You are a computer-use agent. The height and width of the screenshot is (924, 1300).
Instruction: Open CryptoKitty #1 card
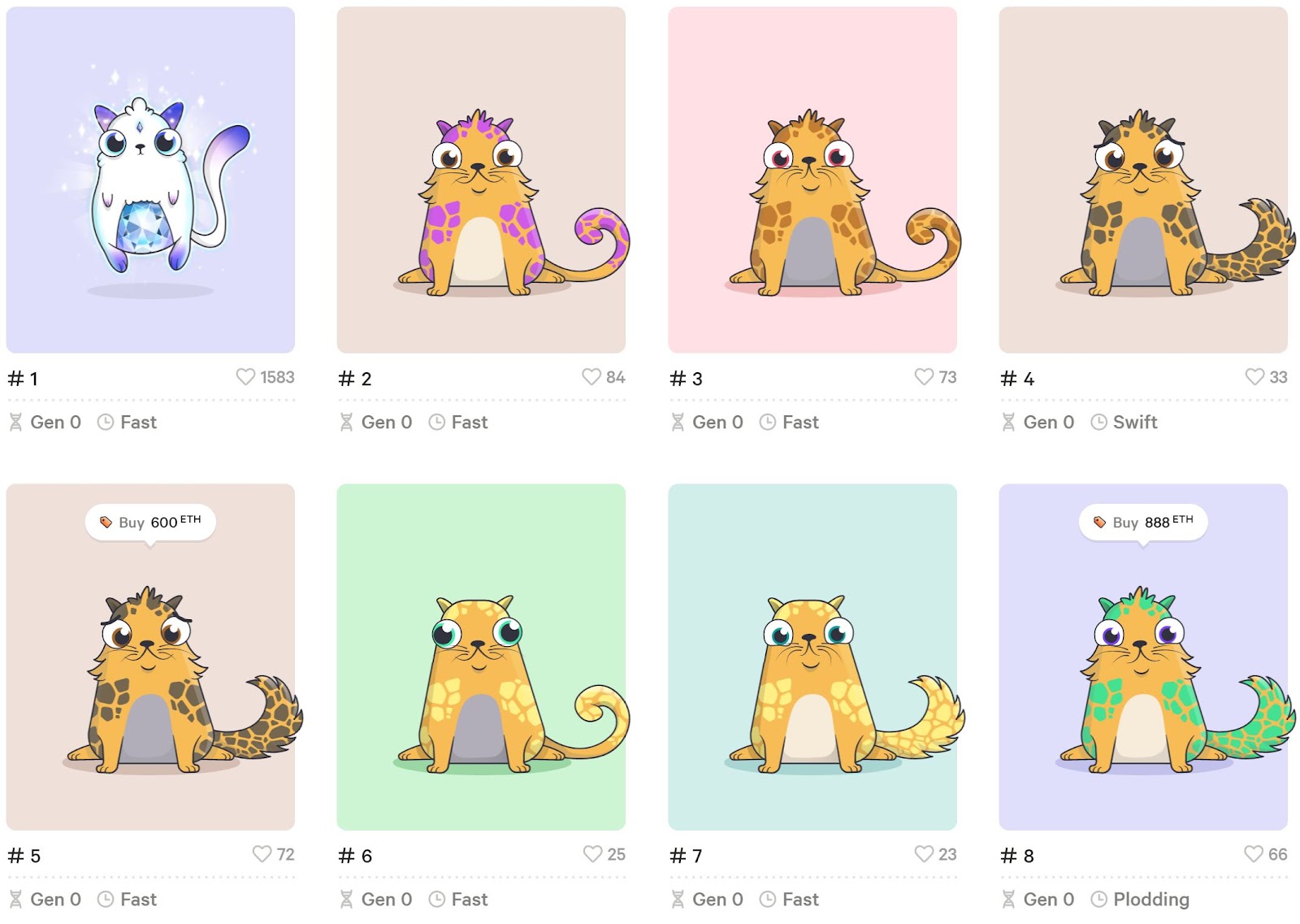tap(150, 180)
